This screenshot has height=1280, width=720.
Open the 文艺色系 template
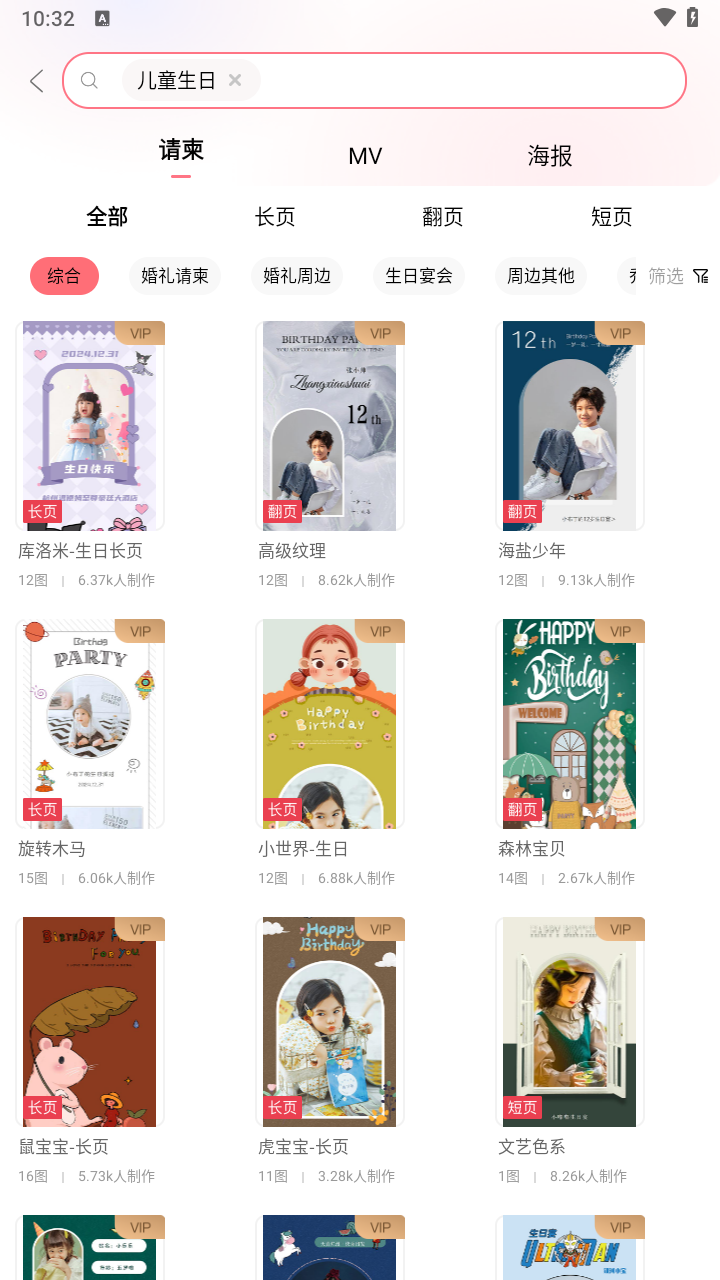pos(570,1023)
